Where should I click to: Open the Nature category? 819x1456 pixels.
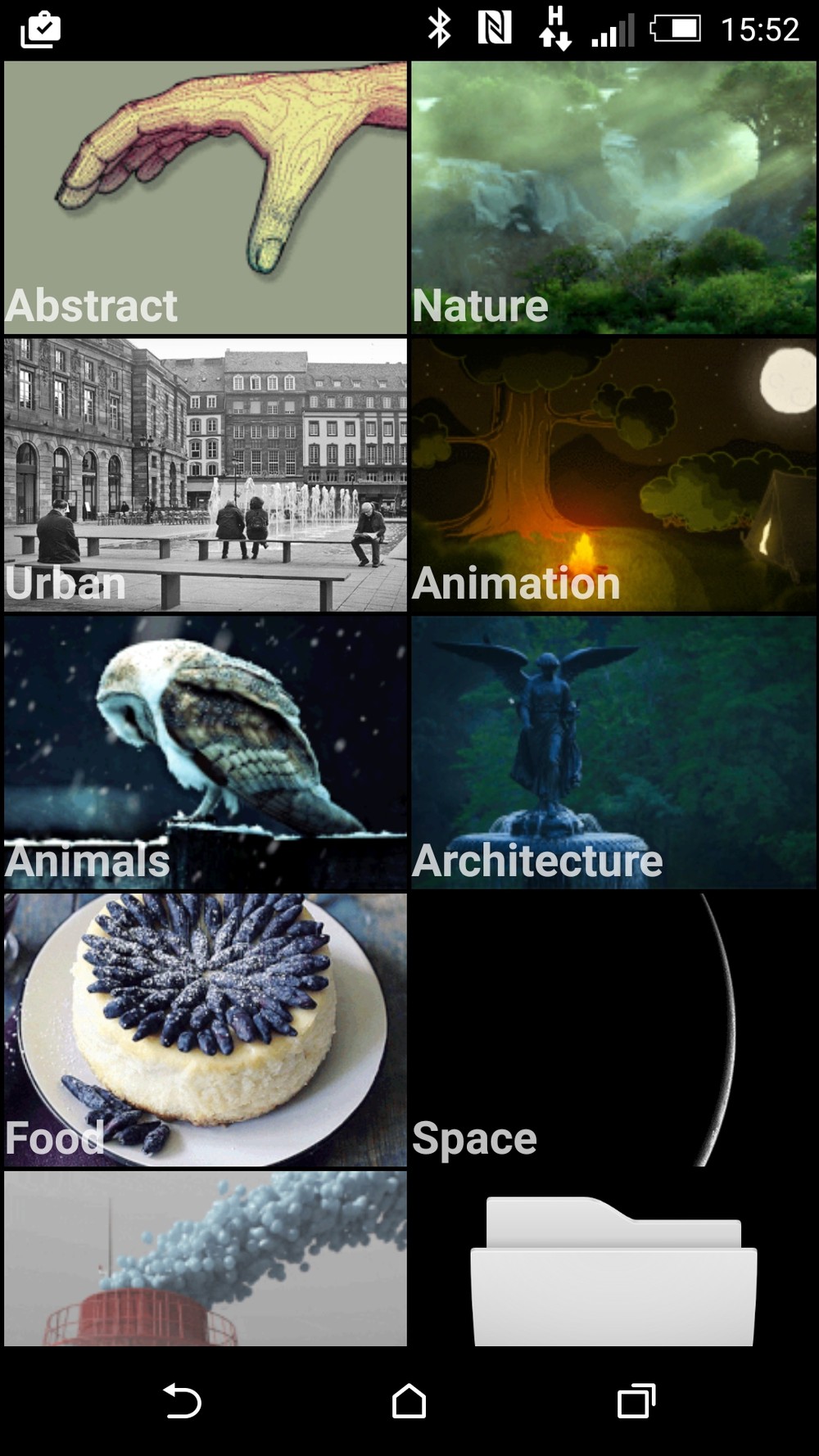pyautogui.click(x=613, y=197)
